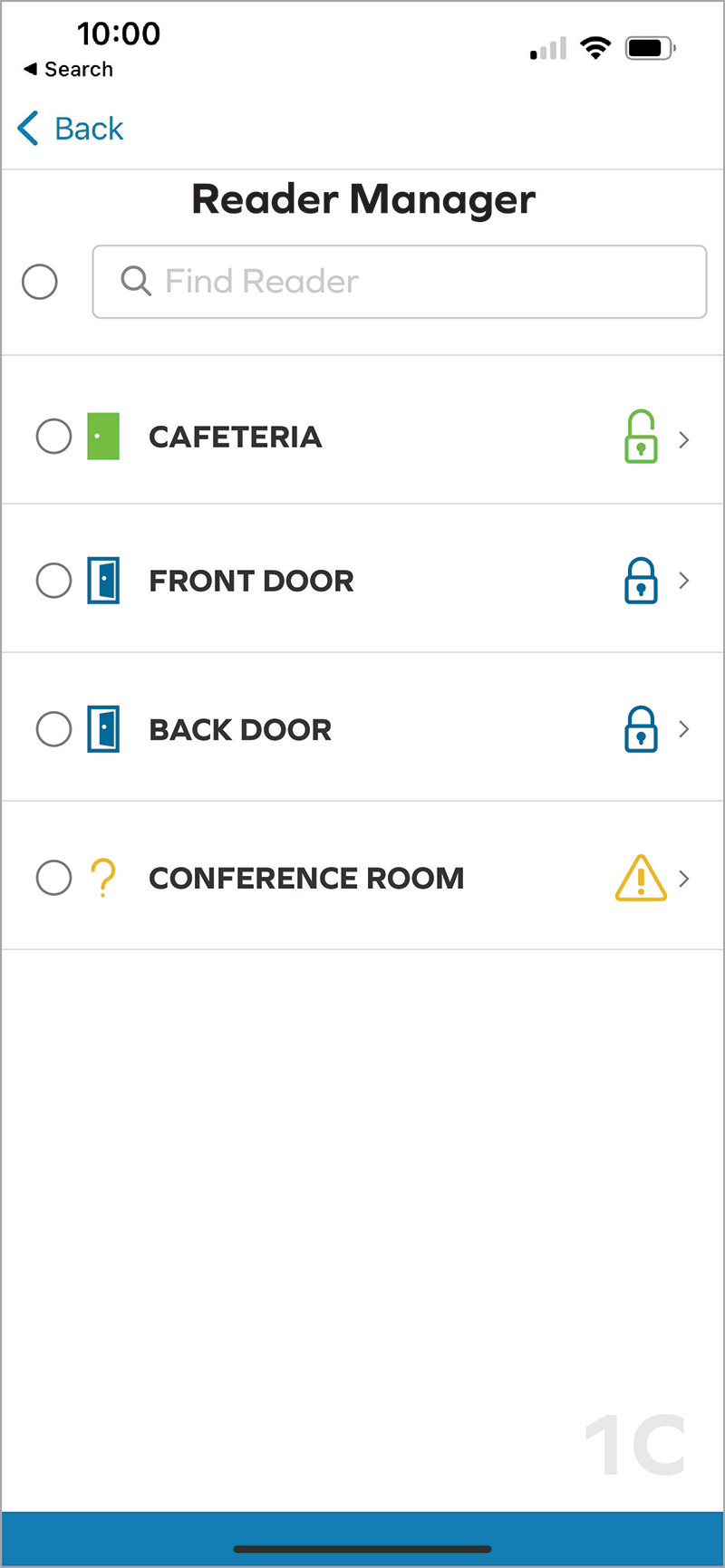Select all readers with the top radio button
The image size is (725, 1568).
point(40,282)
